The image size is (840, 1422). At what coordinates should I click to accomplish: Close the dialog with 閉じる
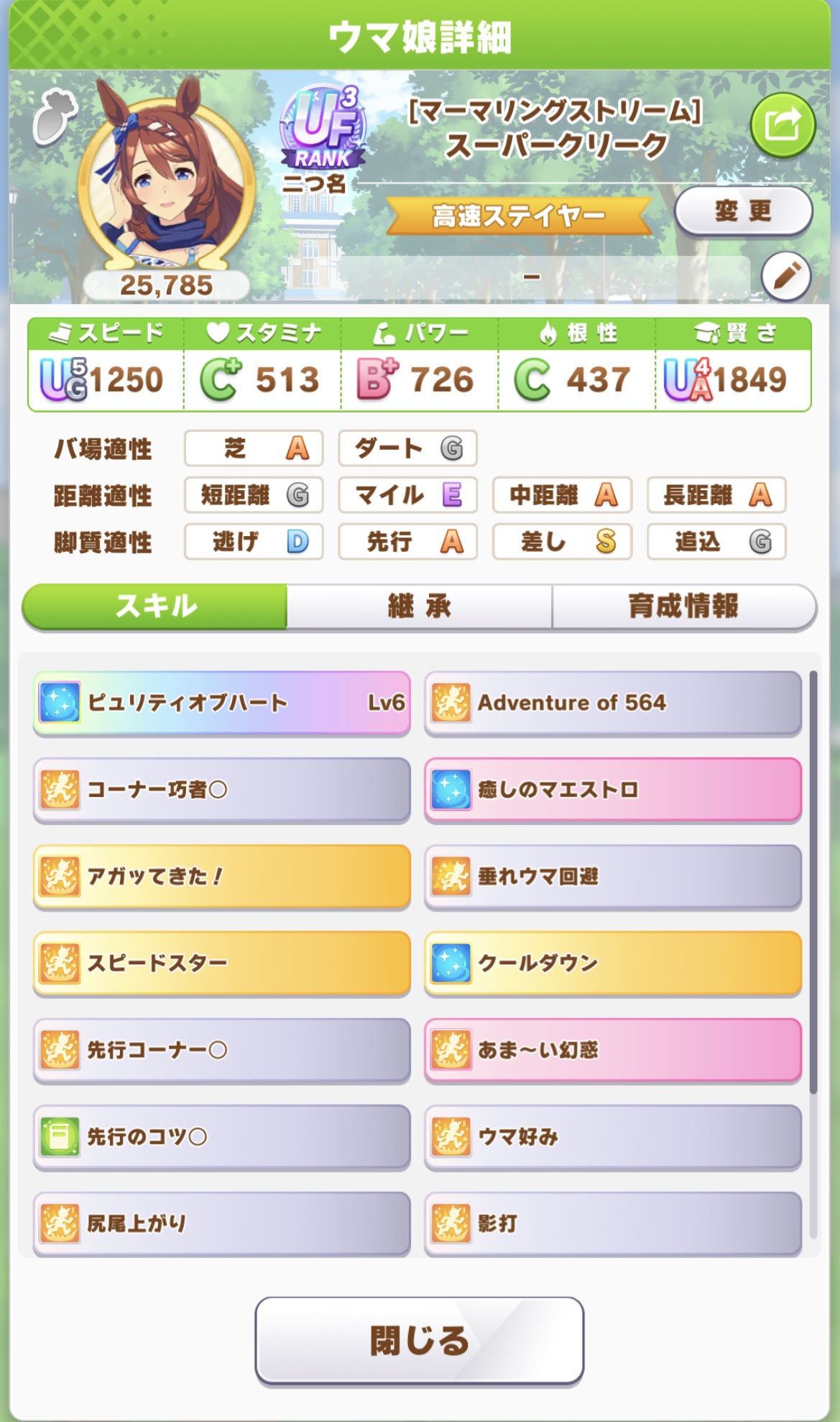coord(419,1341)
